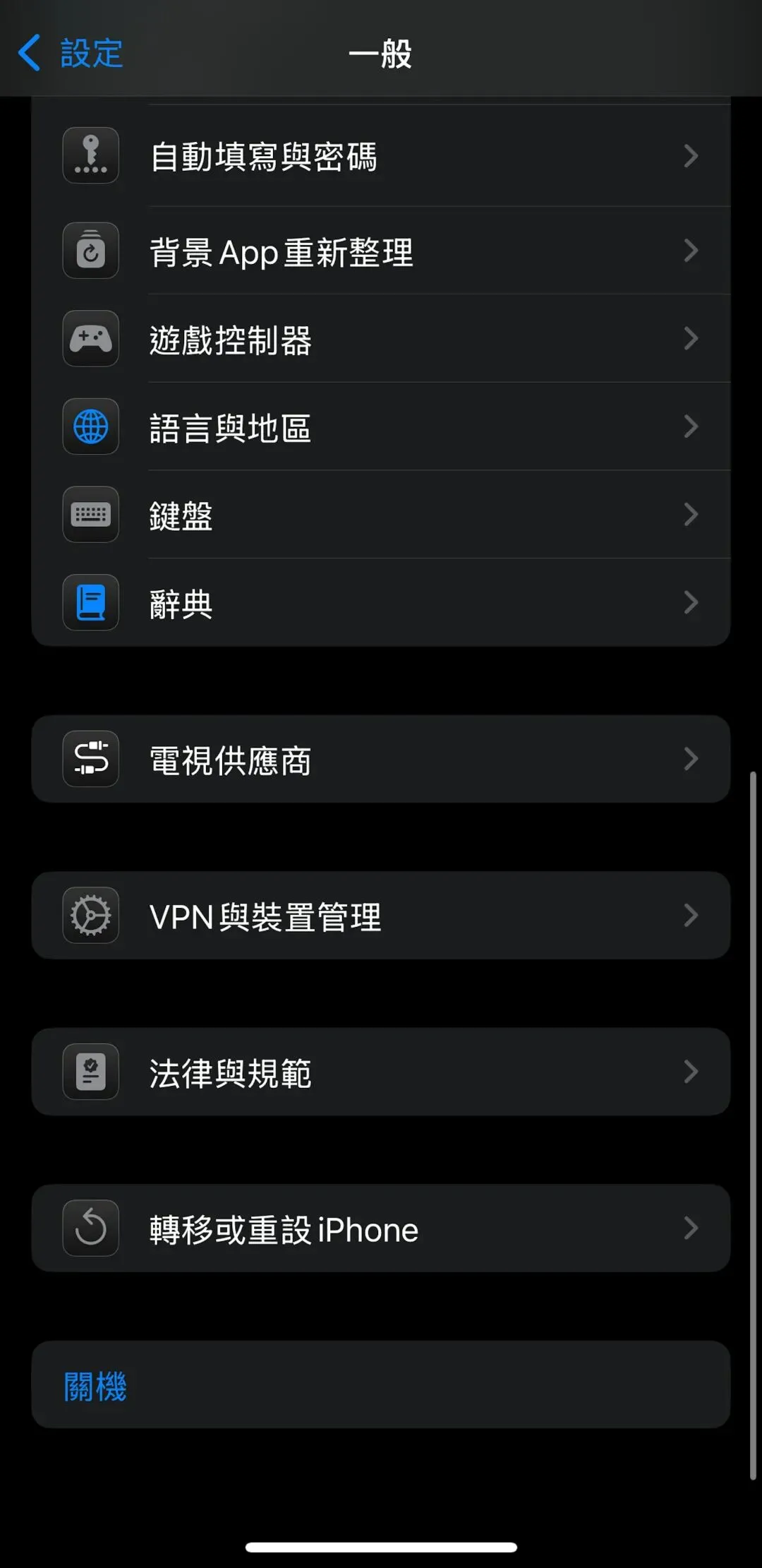
Task: Open 遊戲控制器 settings
Action: (x=381, y=339)
